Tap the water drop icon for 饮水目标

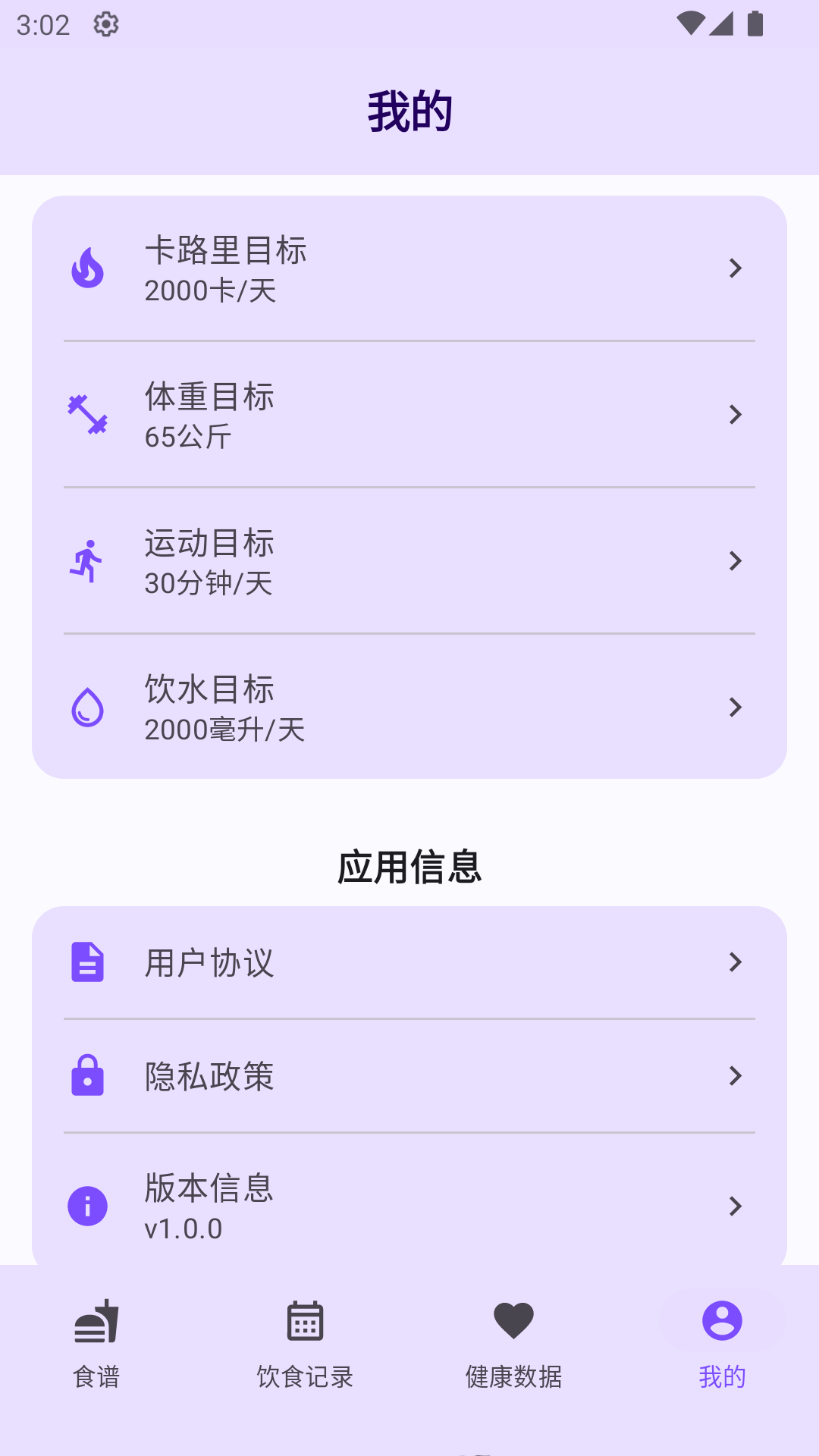[87, 708]
